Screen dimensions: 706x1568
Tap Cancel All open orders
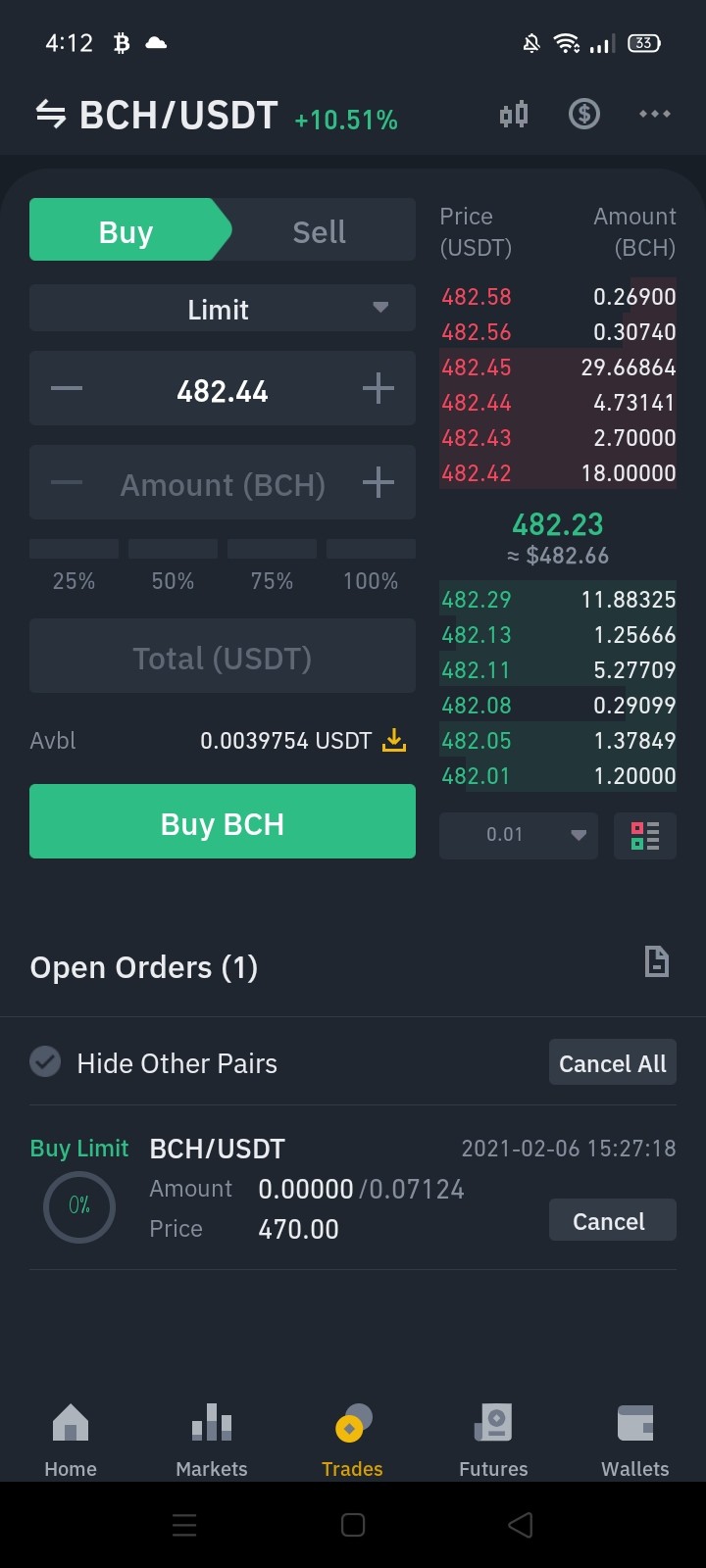613,1063
